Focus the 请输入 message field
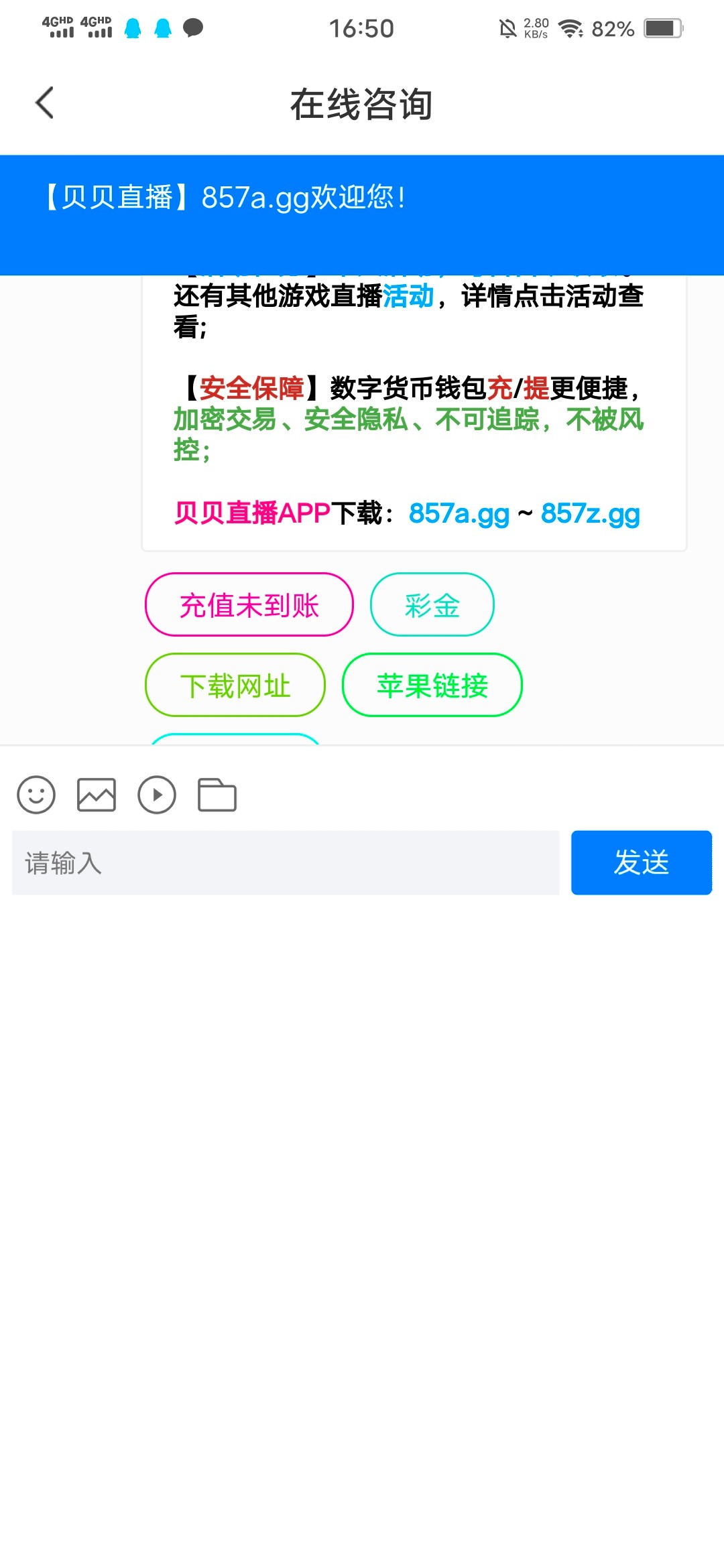Image resolution: width=724 pixels, height=1568 pixels. tap(285, 863)
